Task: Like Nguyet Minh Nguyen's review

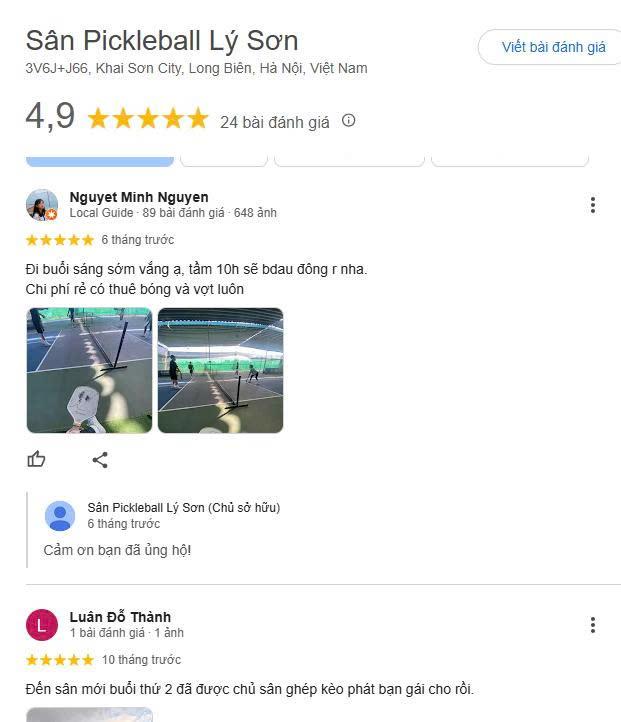Action: pos(37,459)
